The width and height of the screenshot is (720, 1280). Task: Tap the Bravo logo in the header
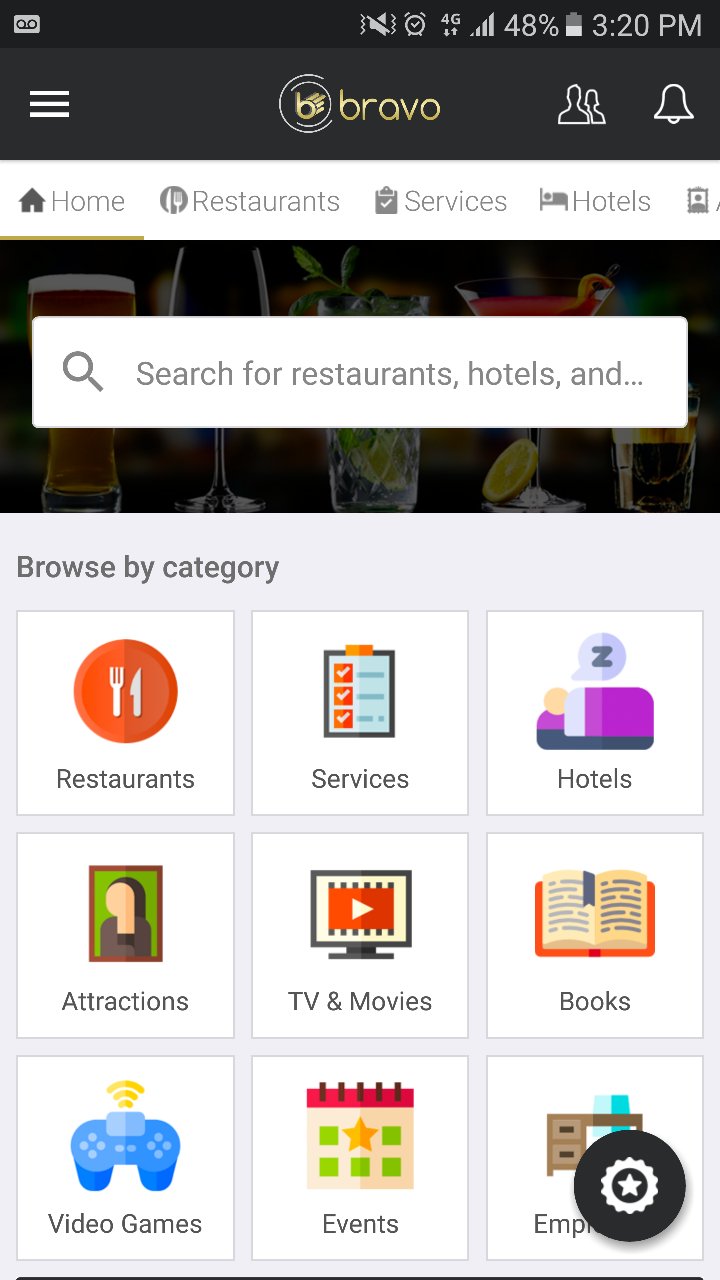359,103
